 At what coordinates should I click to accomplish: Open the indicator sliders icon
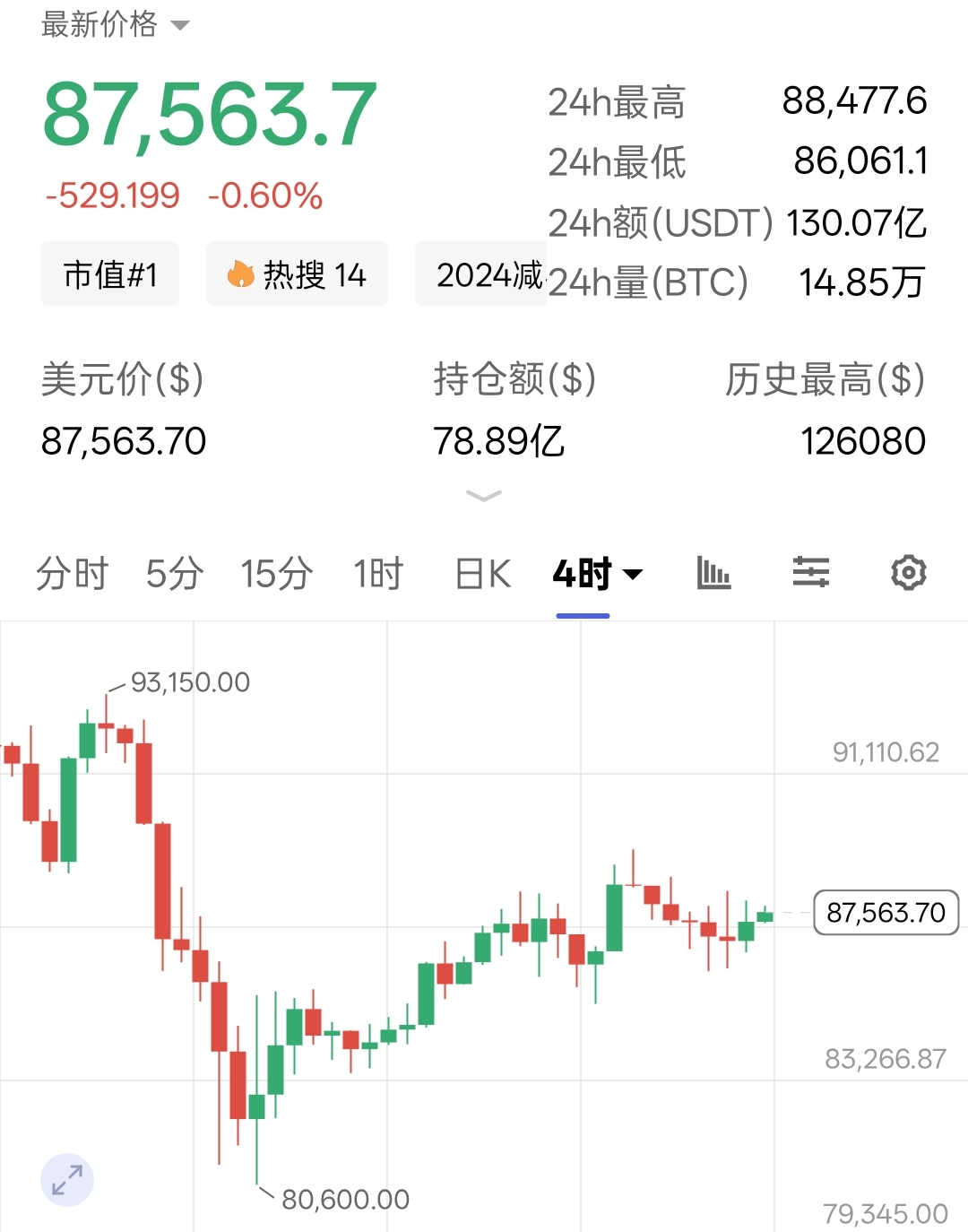click(x=810, y=572)
